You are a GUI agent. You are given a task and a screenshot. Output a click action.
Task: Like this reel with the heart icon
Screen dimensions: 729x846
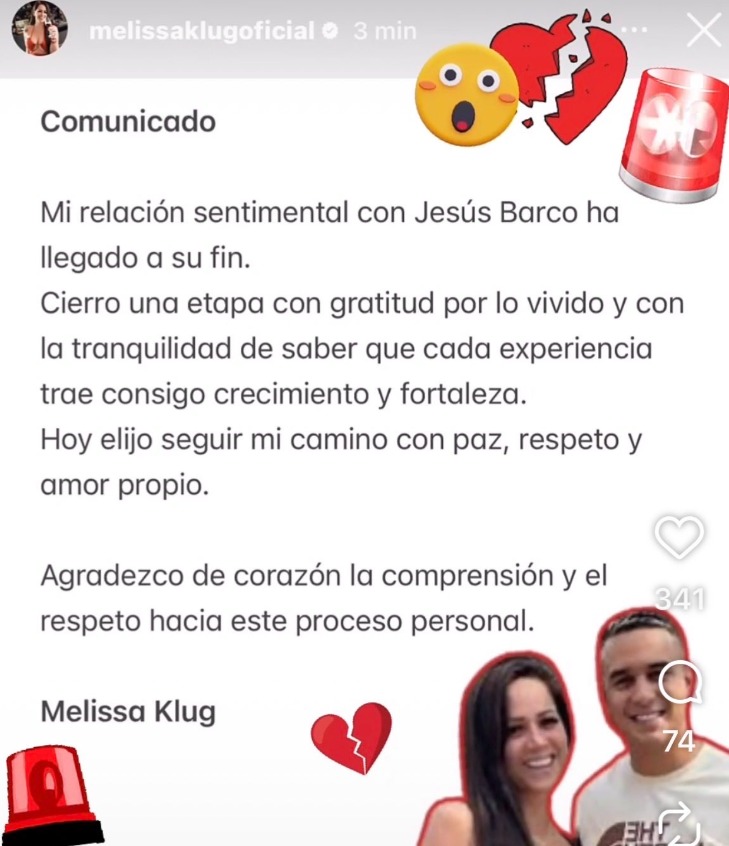click(x=681, y=540)
